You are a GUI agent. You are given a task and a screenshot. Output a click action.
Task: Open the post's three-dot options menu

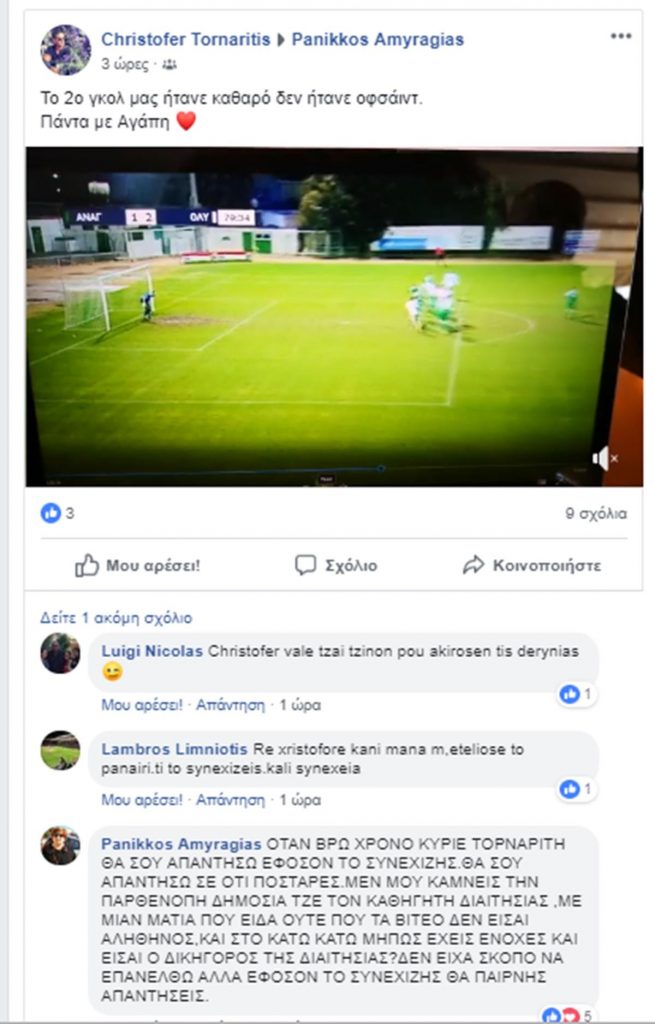(620, 37)
